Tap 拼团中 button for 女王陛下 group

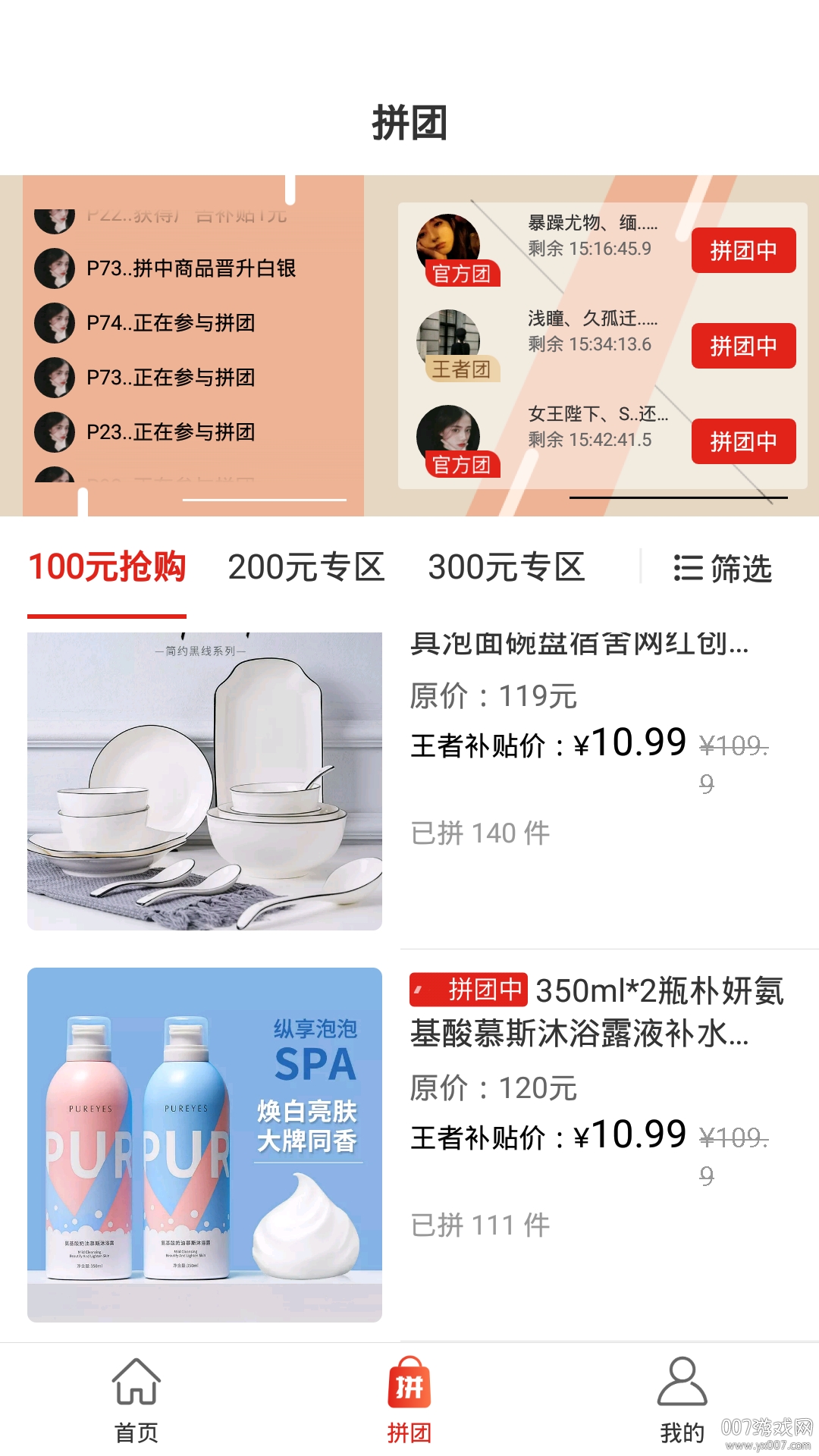743,441
